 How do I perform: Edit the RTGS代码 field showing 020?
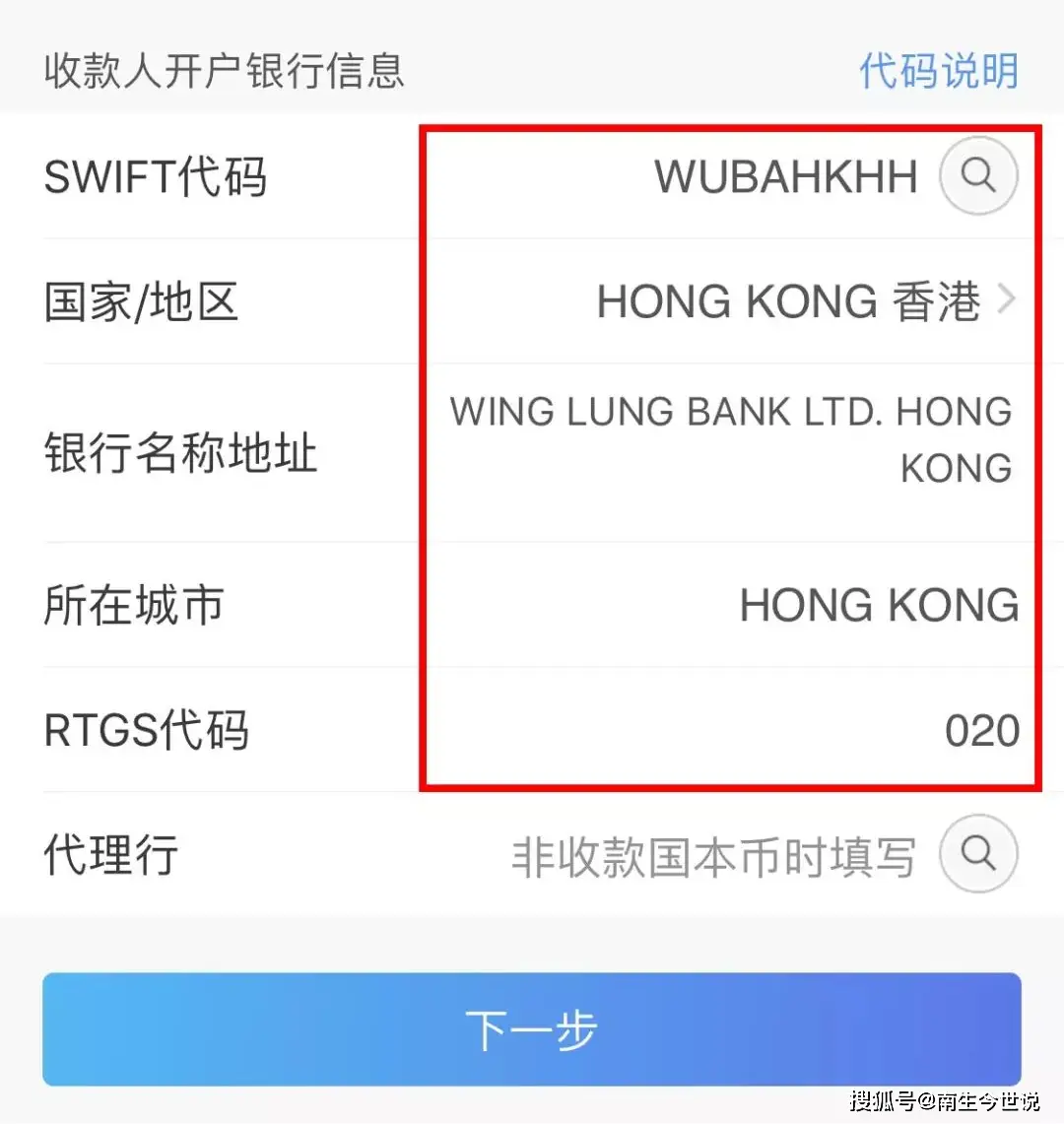click(x=980, y=731)
